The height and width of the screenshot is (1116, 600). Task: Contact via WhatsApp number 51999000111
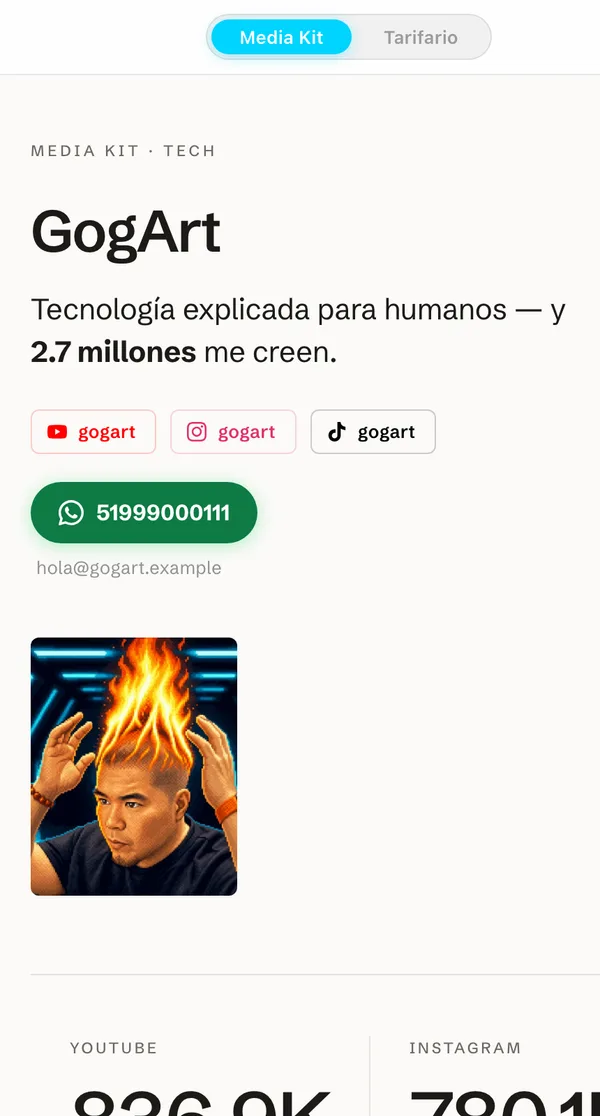tap(144, 512)
